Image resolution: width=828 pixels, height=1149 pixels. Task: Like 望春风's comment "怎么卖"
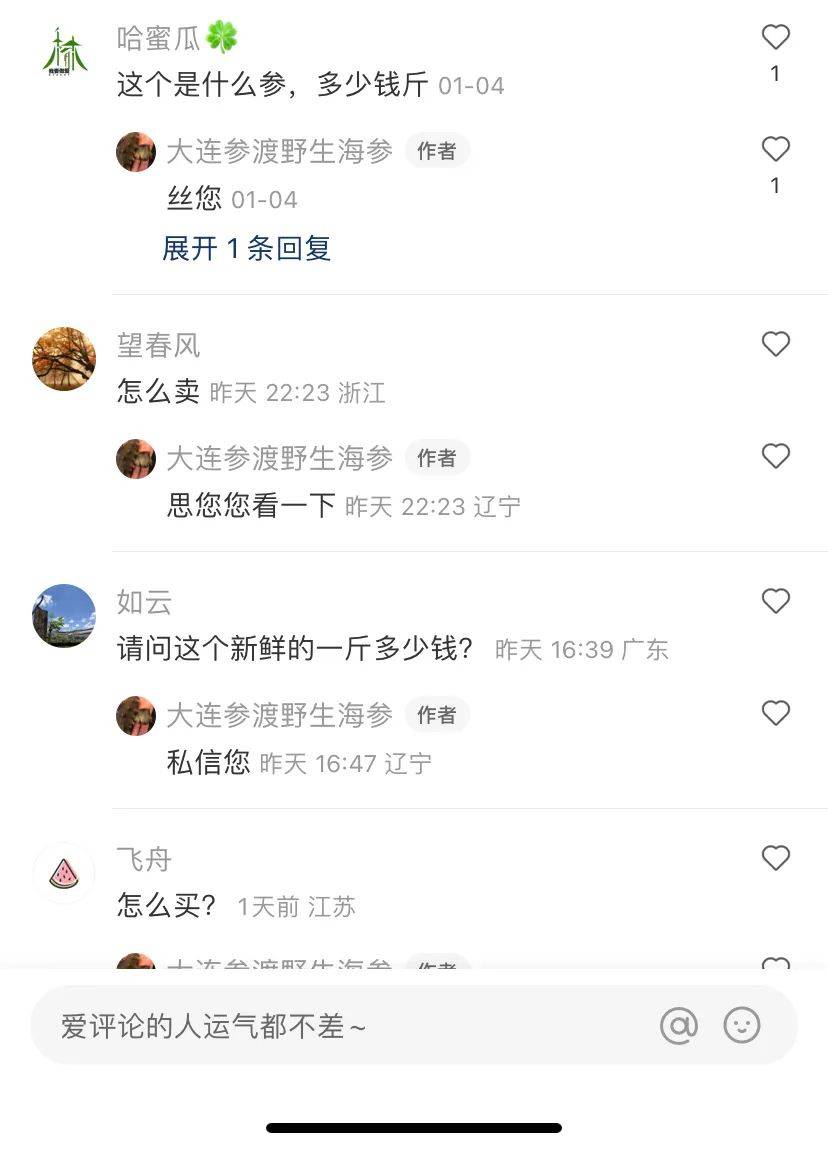tap(775, 345)
